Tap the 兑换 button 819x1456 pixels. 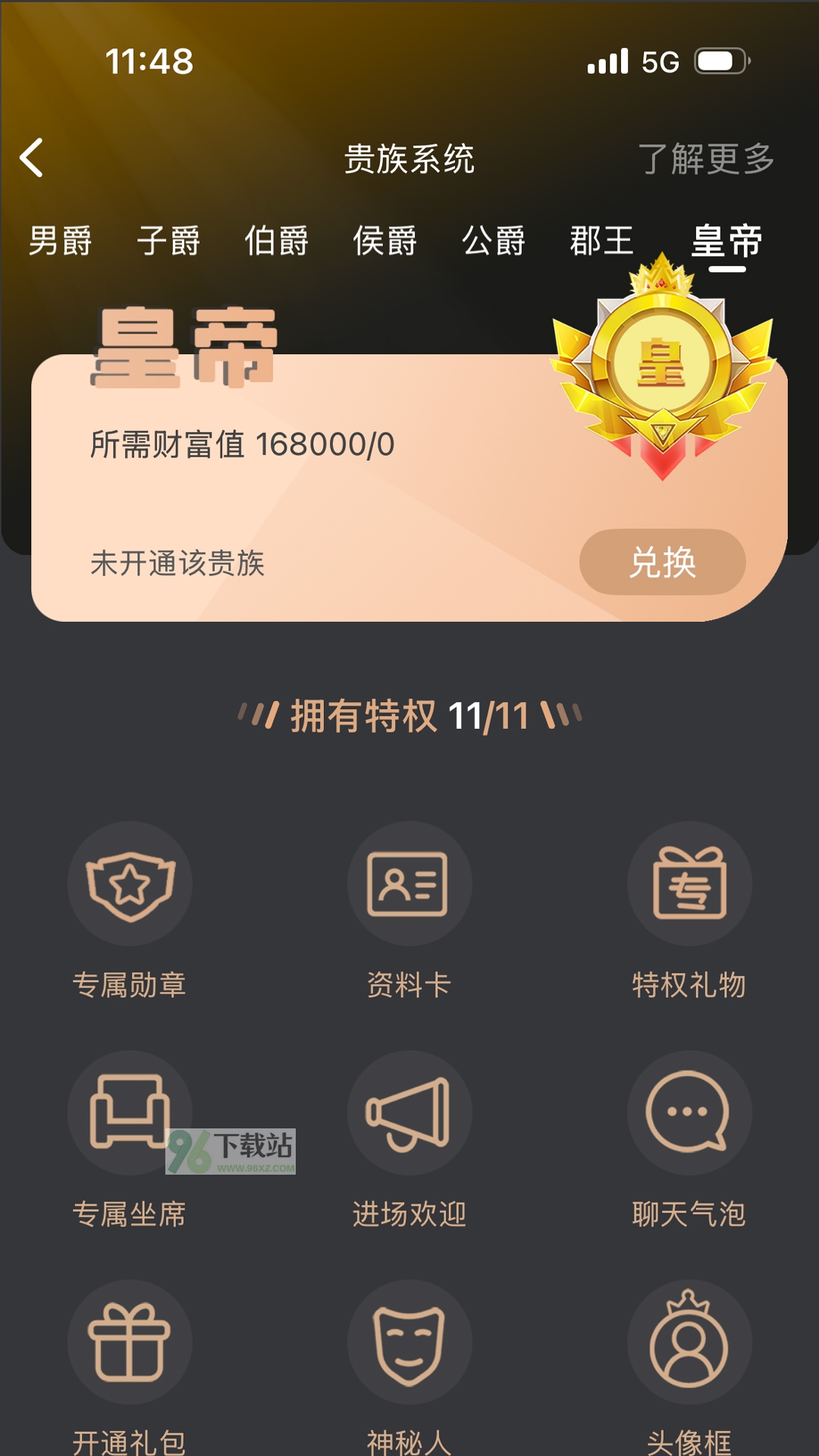coord(662,562)
